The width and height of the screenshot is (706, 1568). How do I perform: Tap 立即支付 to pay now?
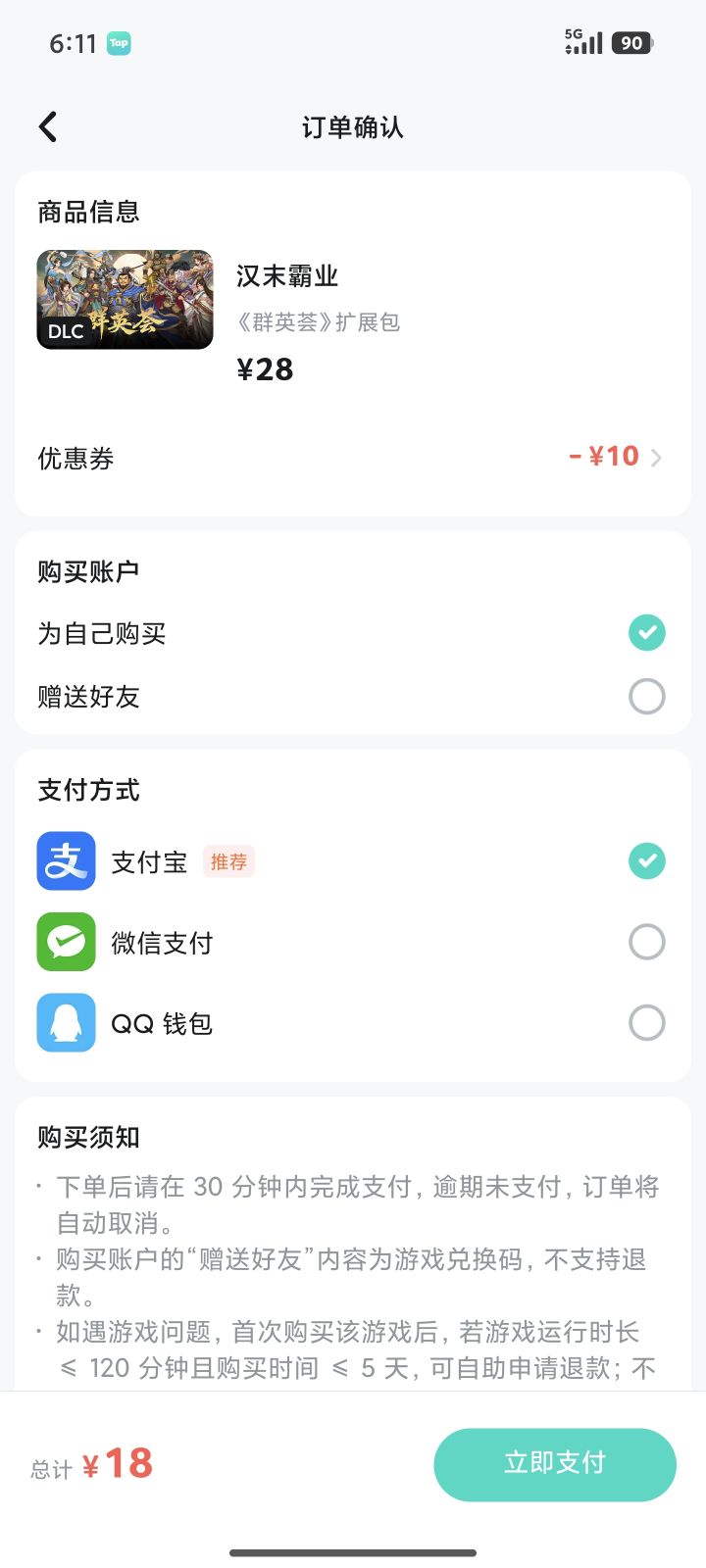pos(554,1464)
